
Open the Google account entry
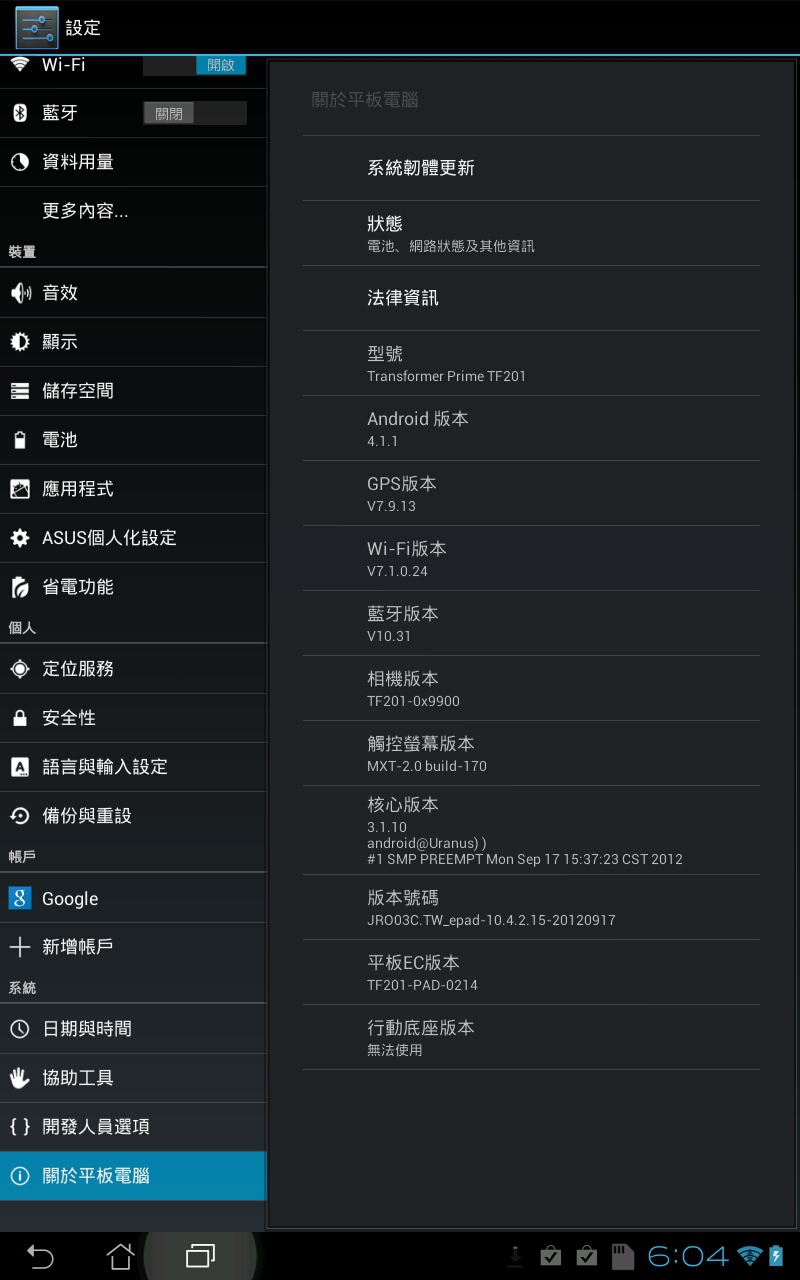[x=133, y=899]
